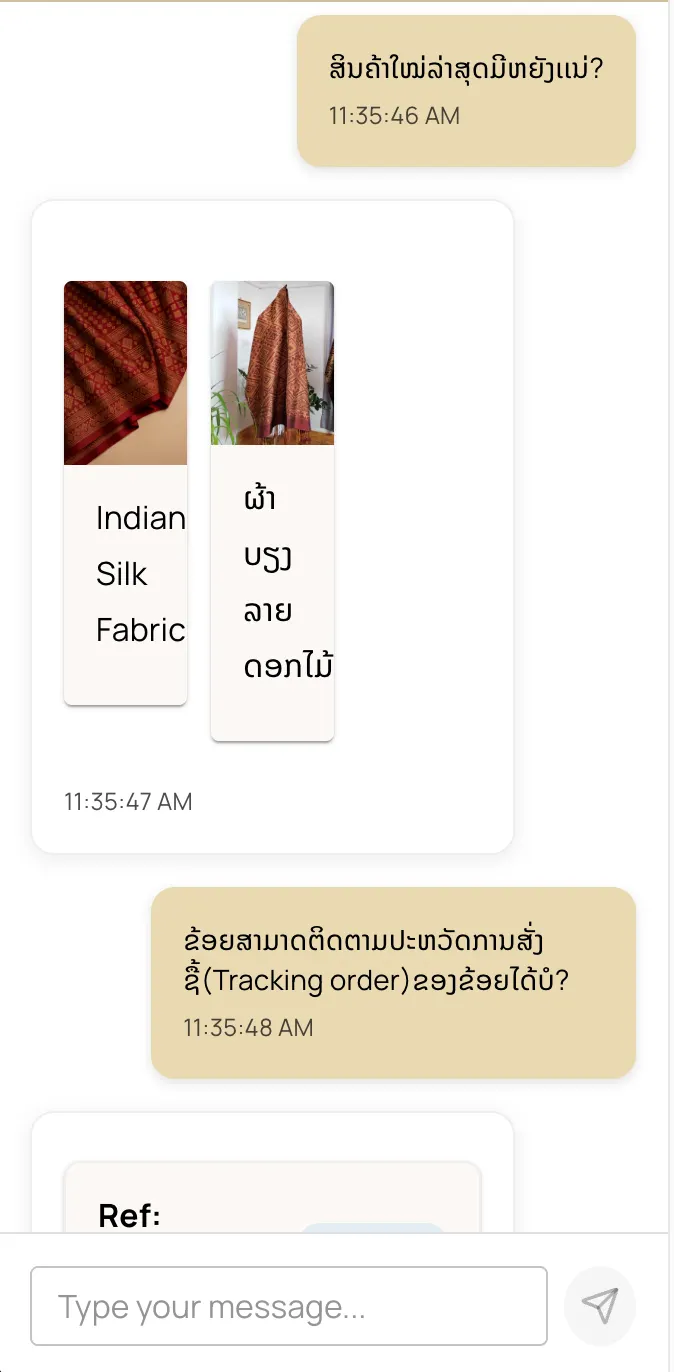Open the order card labeled Ref:
This screenshot has height=1372, width=674.
pyautogui.click(x=272, y=1200)
